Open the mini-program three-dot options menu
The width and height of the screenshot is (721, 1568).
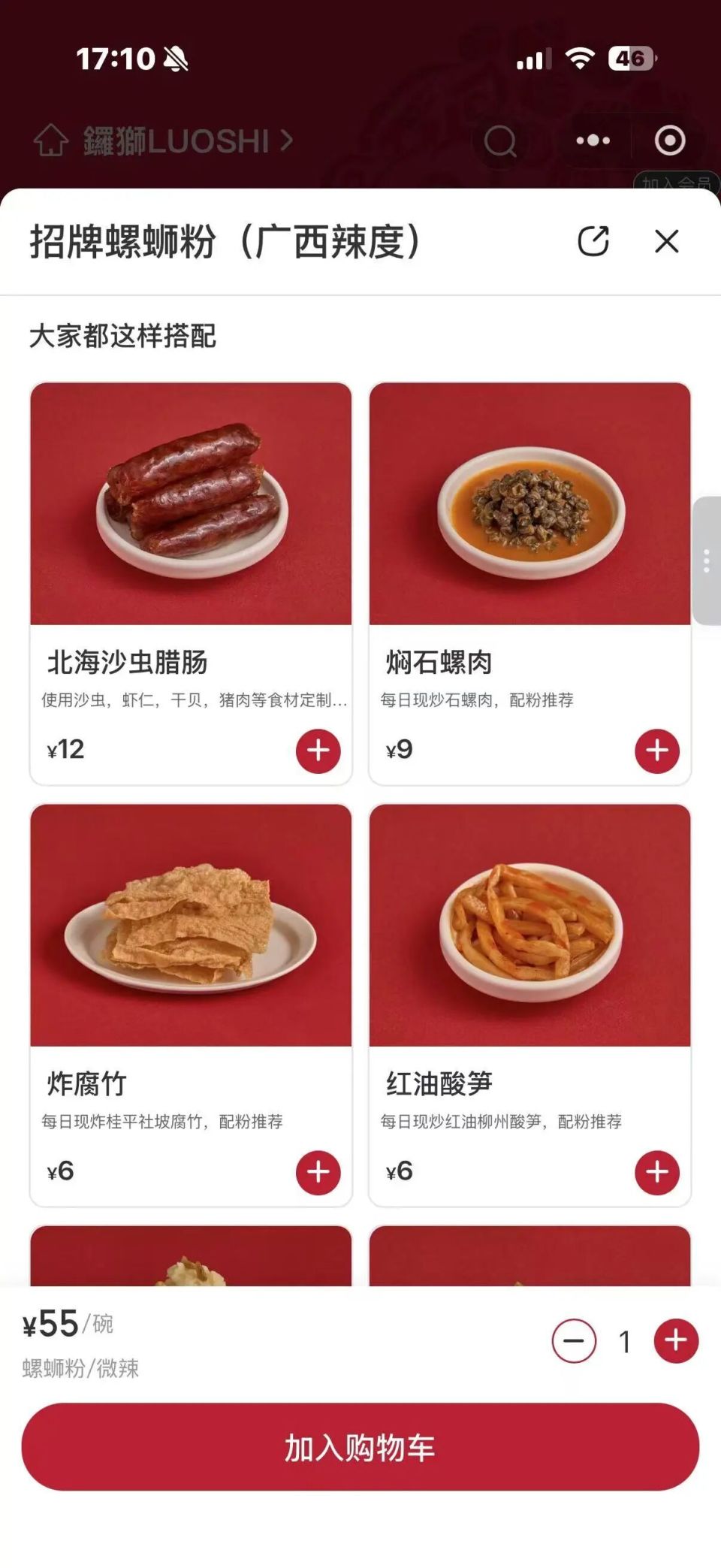click(593, 140)
